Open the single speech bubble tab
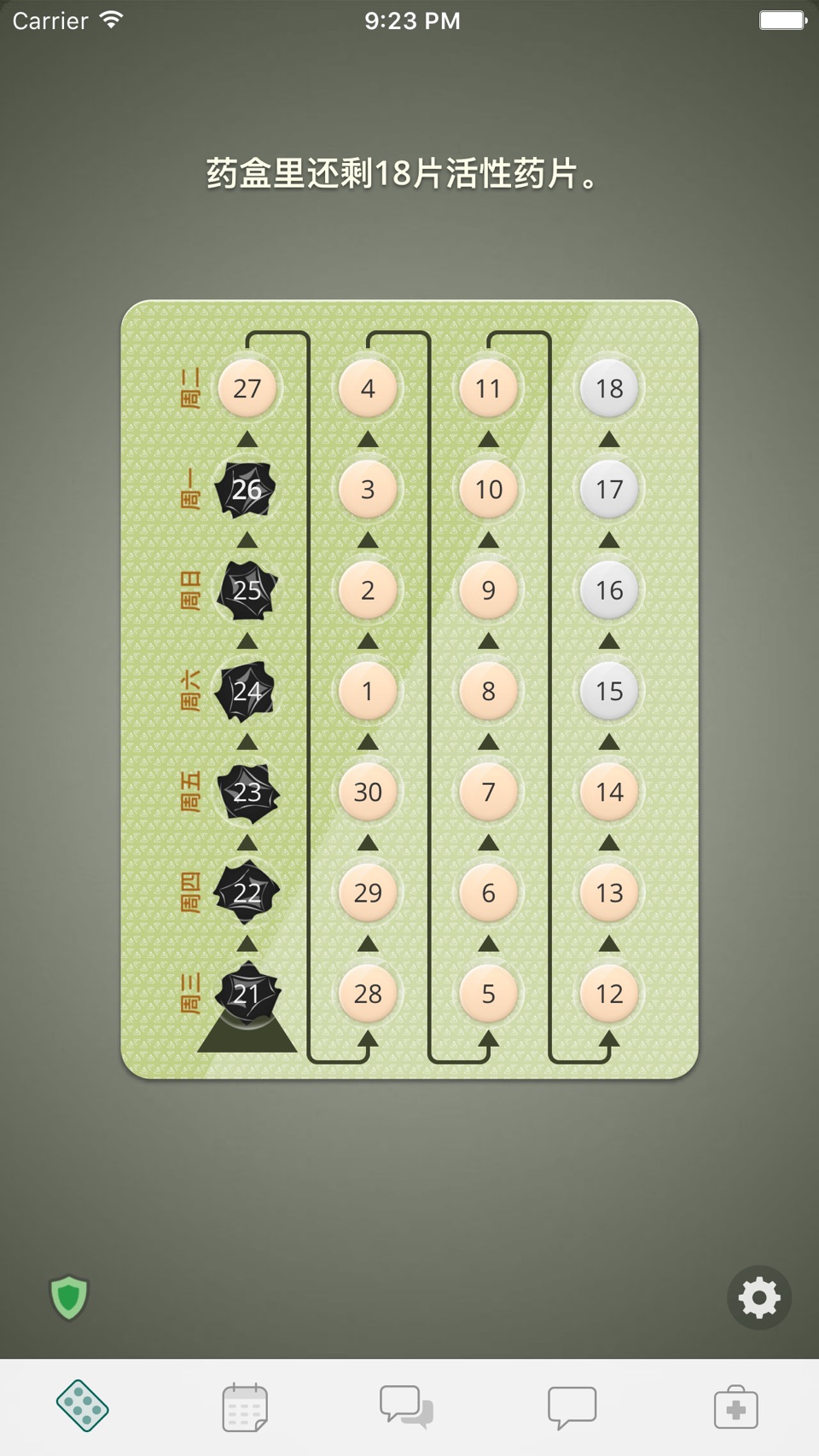Screen dimensions: 819x1456 pyautogui.click(x=572, y=1407)
